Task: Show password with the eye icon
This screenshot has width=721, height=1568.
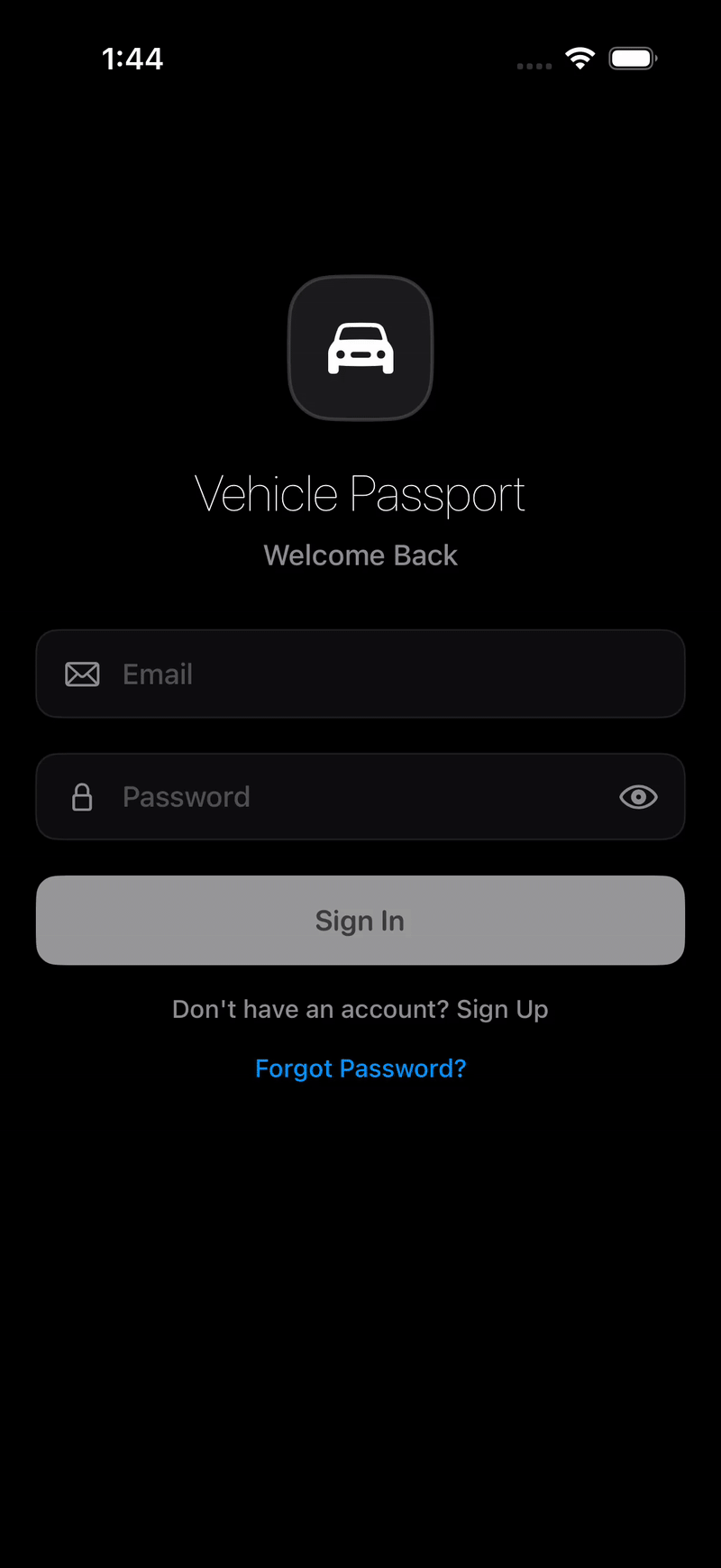Action: (x=638, y=797)
